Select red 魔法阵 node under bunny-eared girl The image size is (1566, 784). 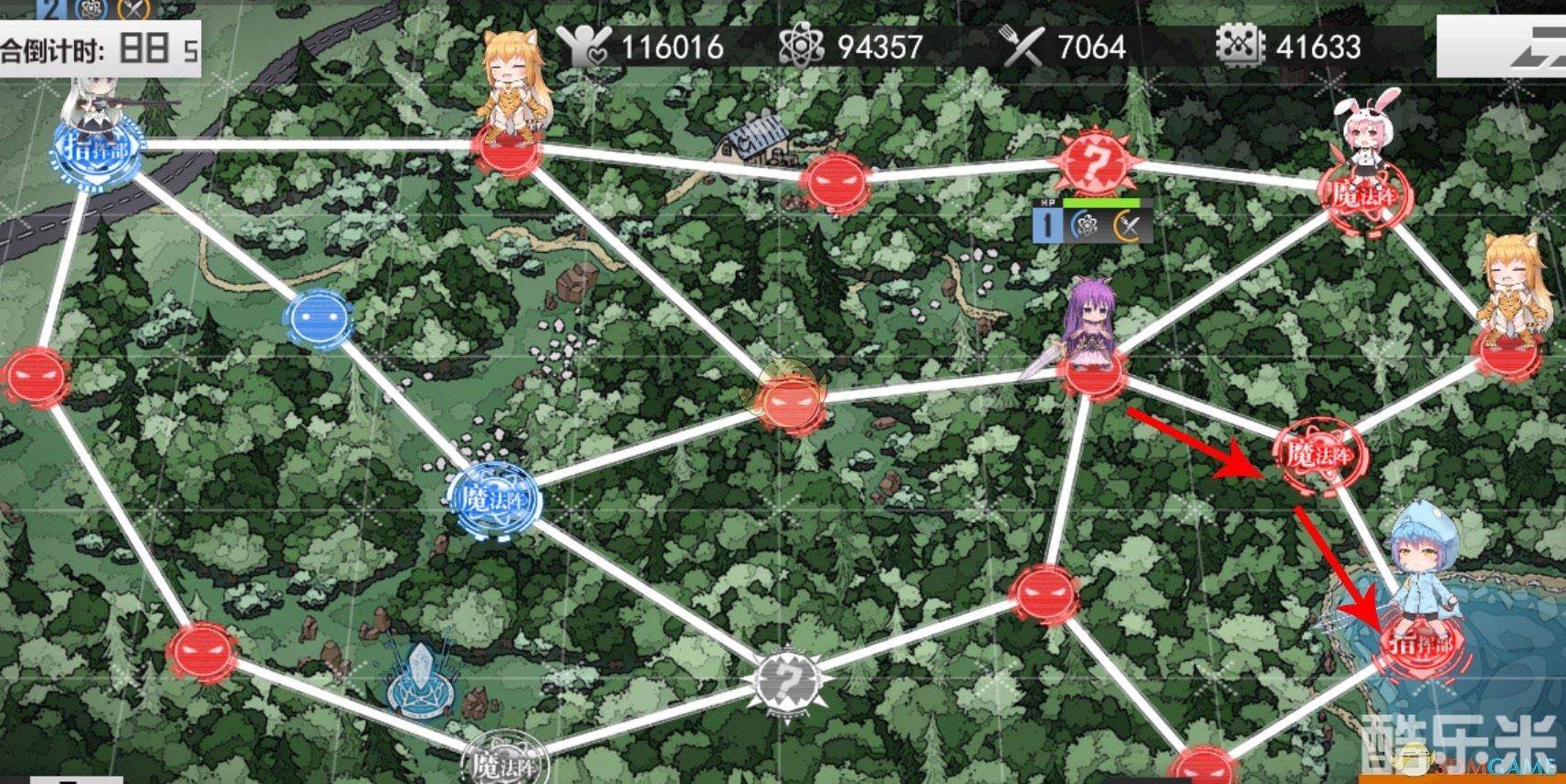click(x=1363, y=194)
